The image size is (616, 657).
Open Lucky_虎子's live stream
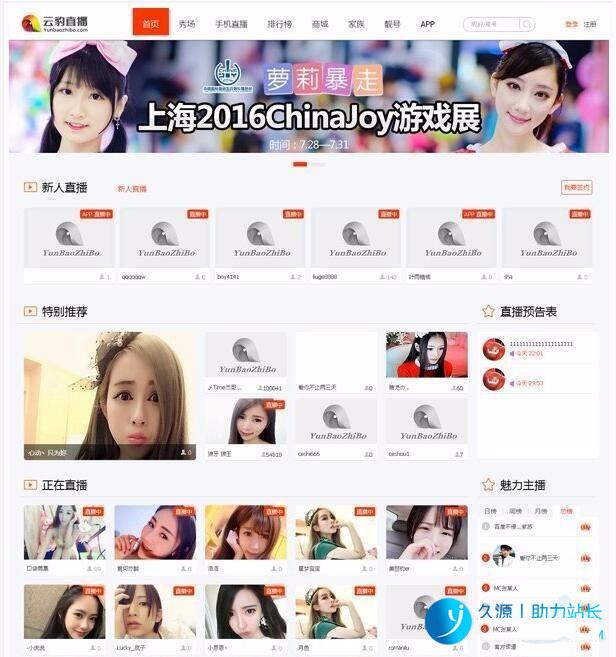(x=155, y=612)
